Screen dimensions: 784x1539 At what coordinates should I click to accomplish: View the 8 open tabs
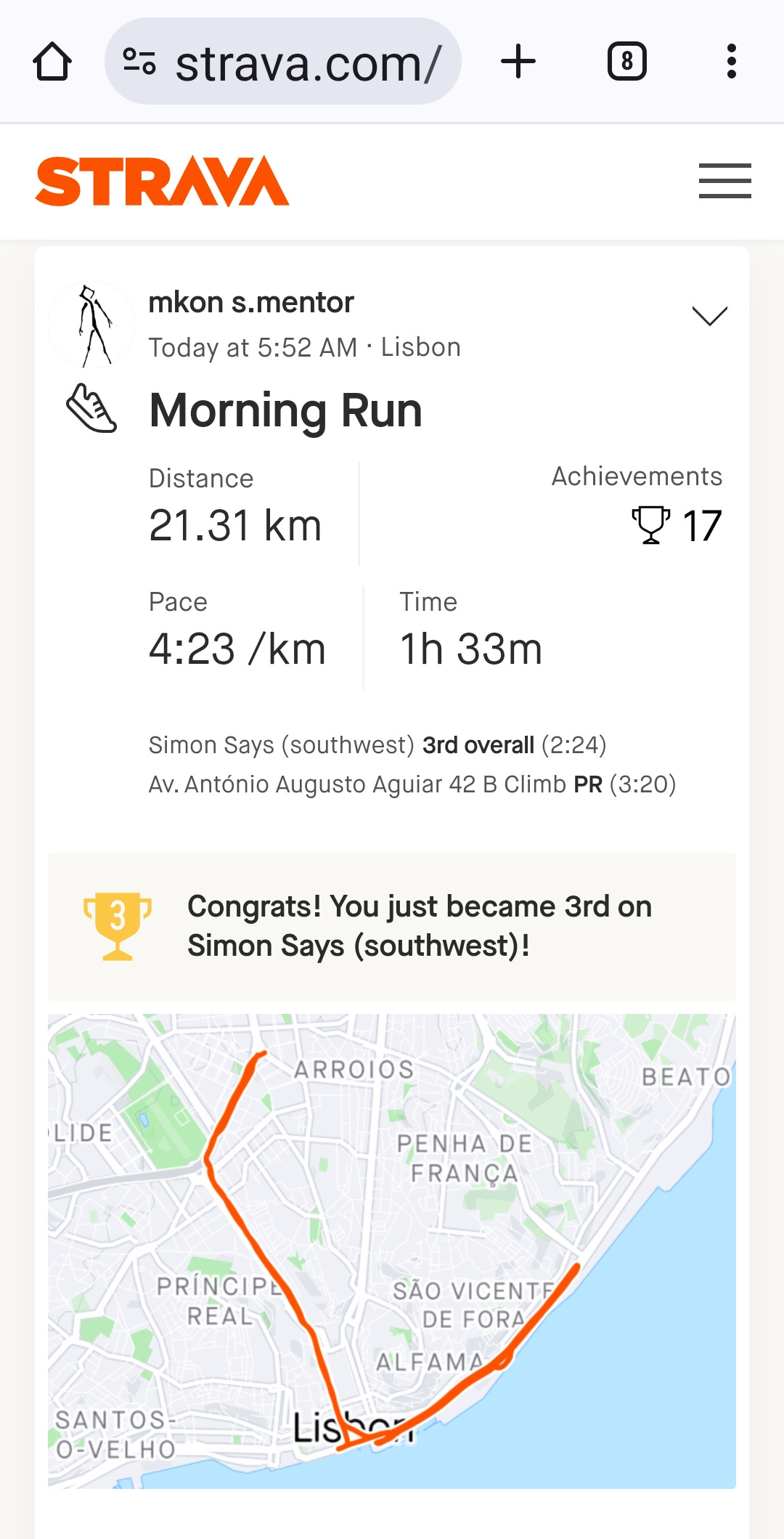coord(627,62)
